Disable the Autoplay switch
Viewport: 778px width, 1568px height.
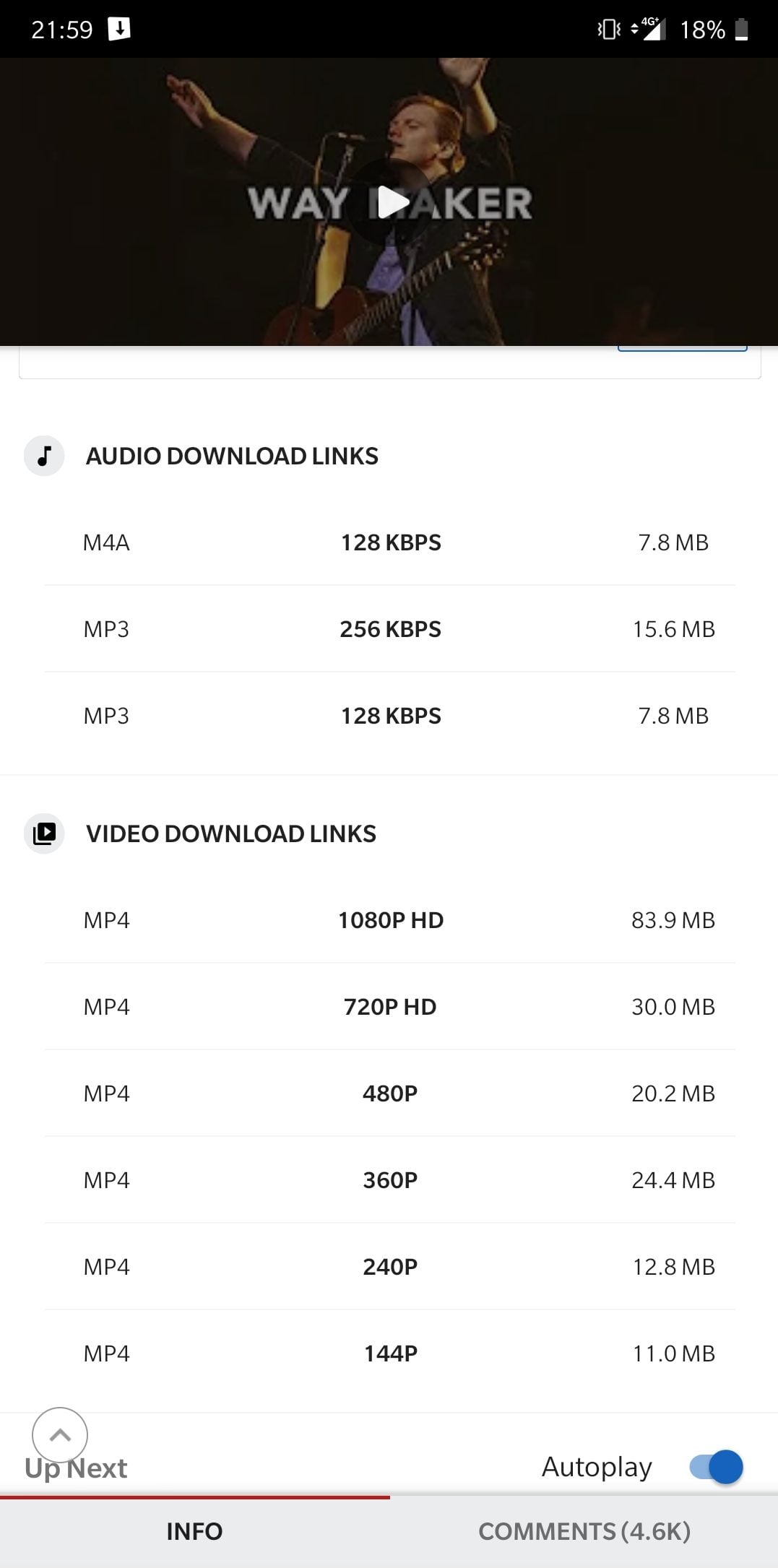[716, 1467]
